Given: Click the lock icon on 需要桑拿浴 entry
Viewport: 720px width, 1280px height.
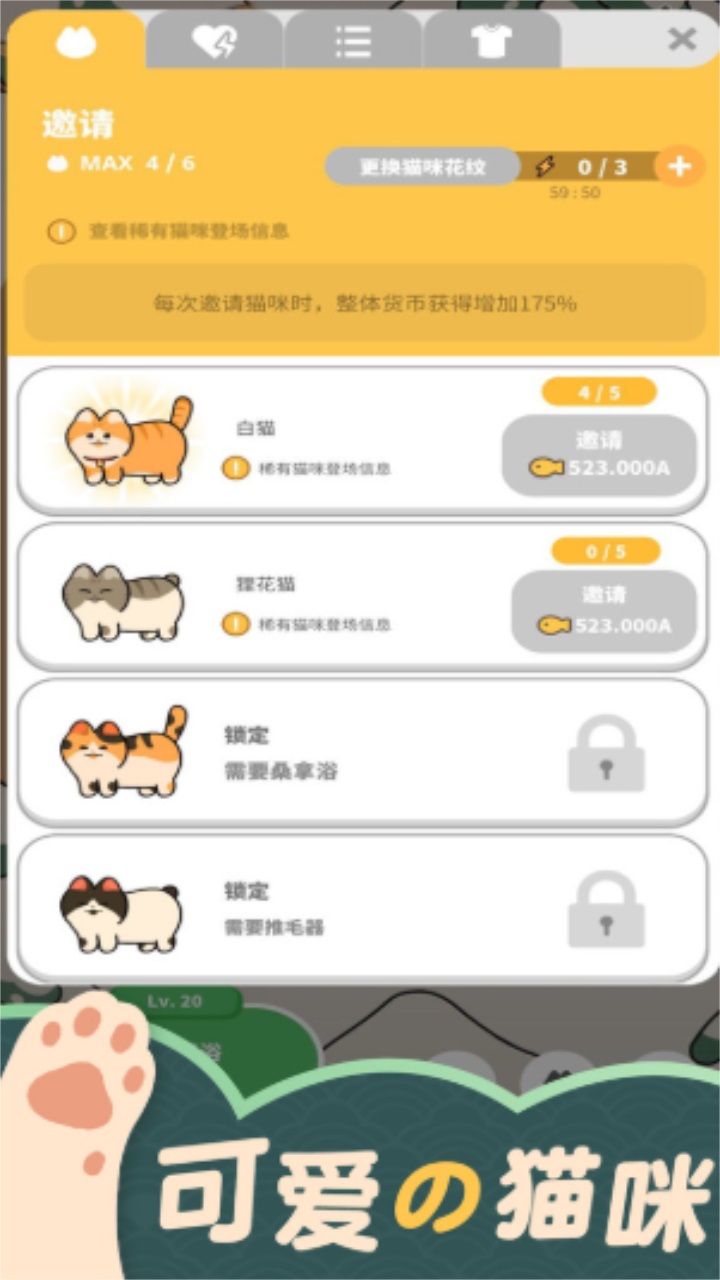Looking at the screenshot, I should (607, 754).
